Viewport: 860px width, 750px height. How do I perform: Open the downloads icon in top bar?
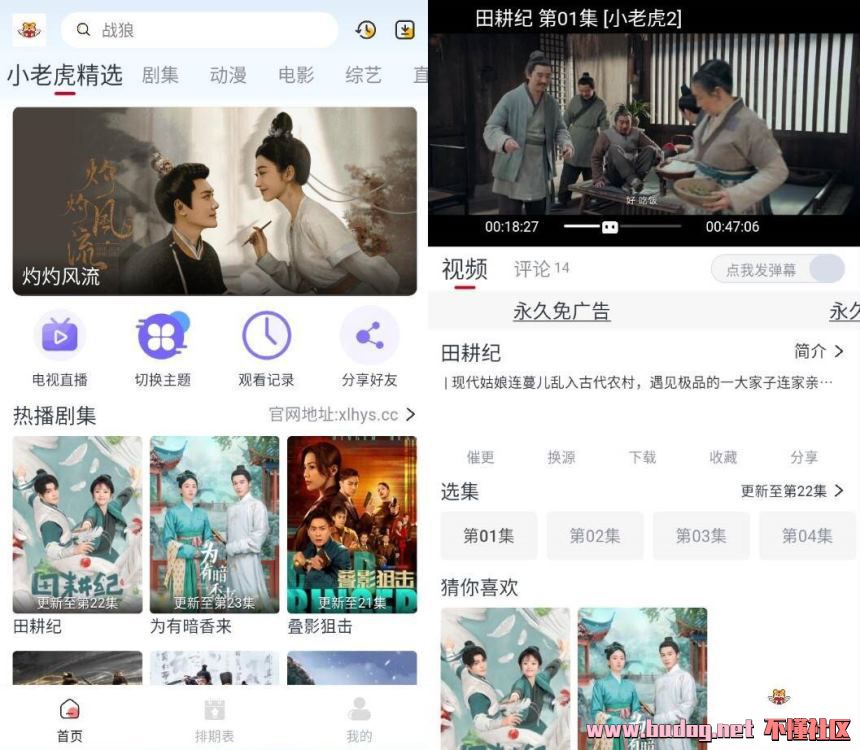click(404, 30)
